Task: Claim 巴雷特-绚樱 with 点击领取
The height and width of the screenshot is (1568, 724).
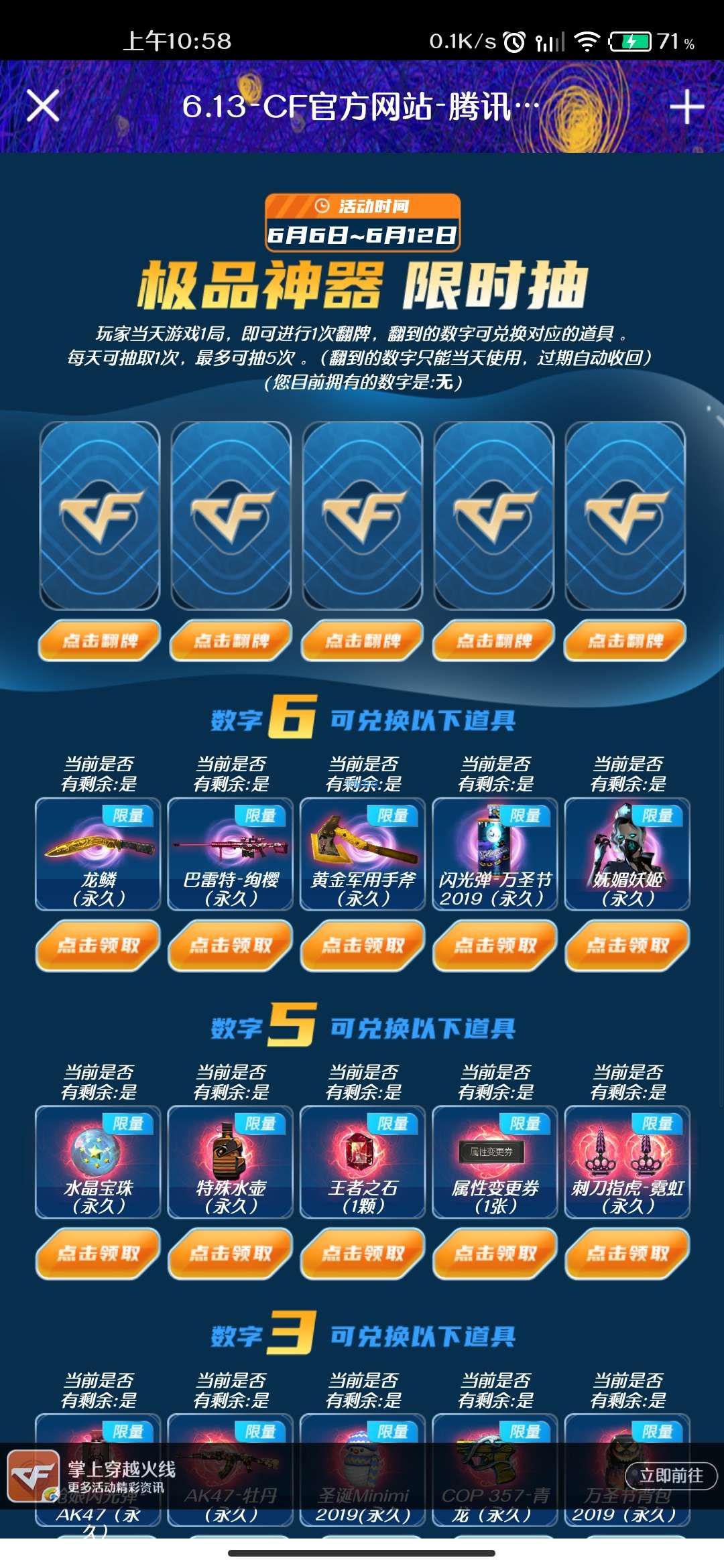Action: tap(231, 945)
